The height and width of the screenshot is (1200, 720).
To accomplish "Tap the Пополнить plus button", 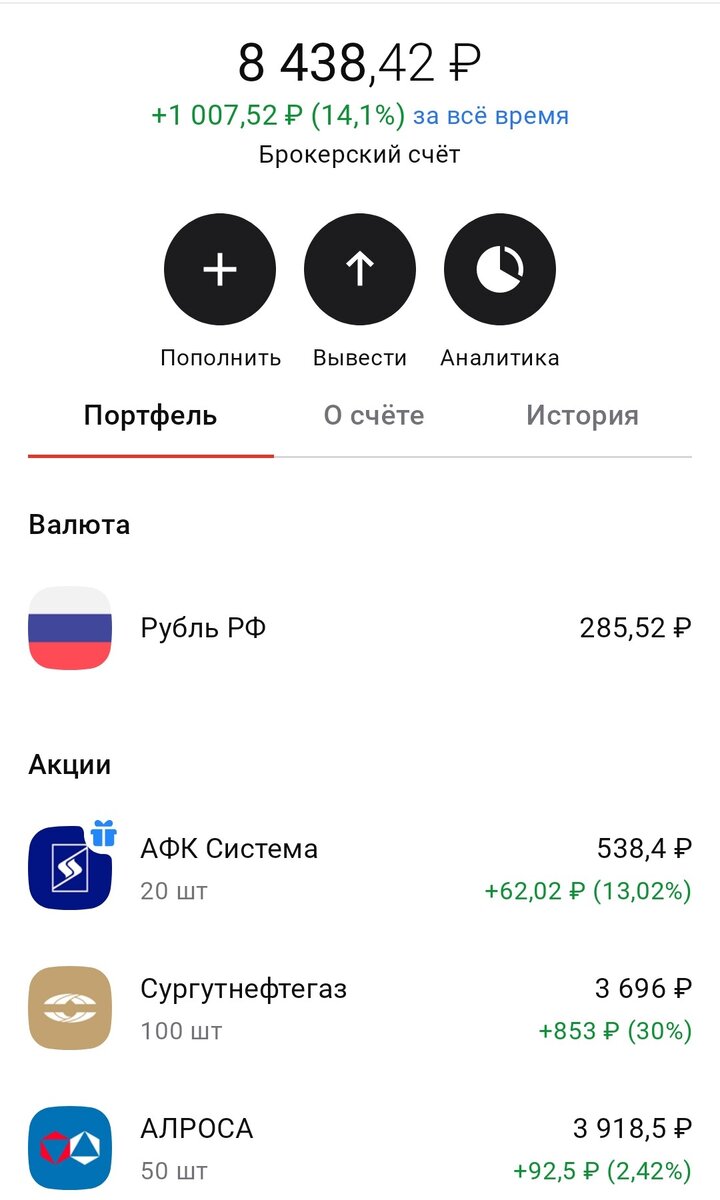I will [x=220, y=270].
